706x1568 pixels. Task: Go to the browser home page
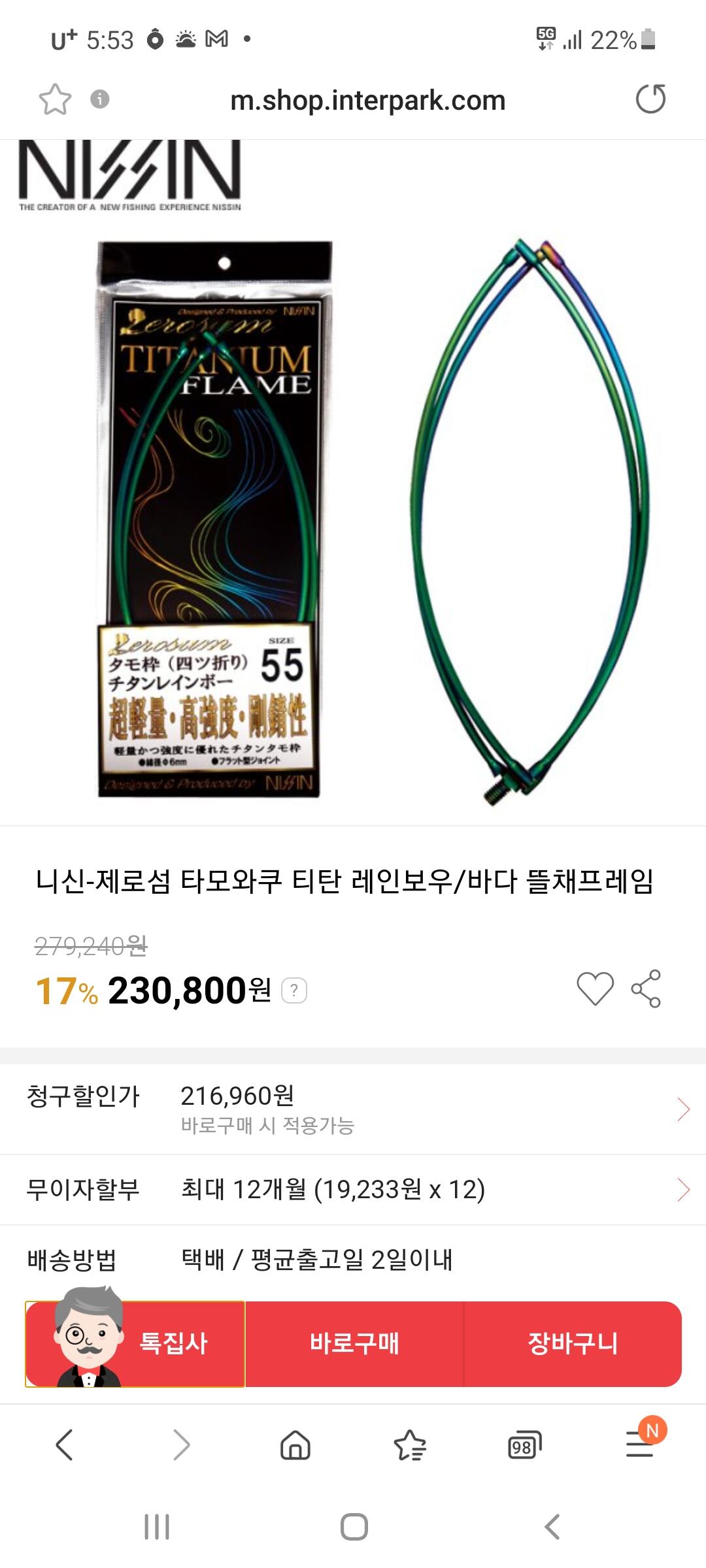coord(295,1445)
